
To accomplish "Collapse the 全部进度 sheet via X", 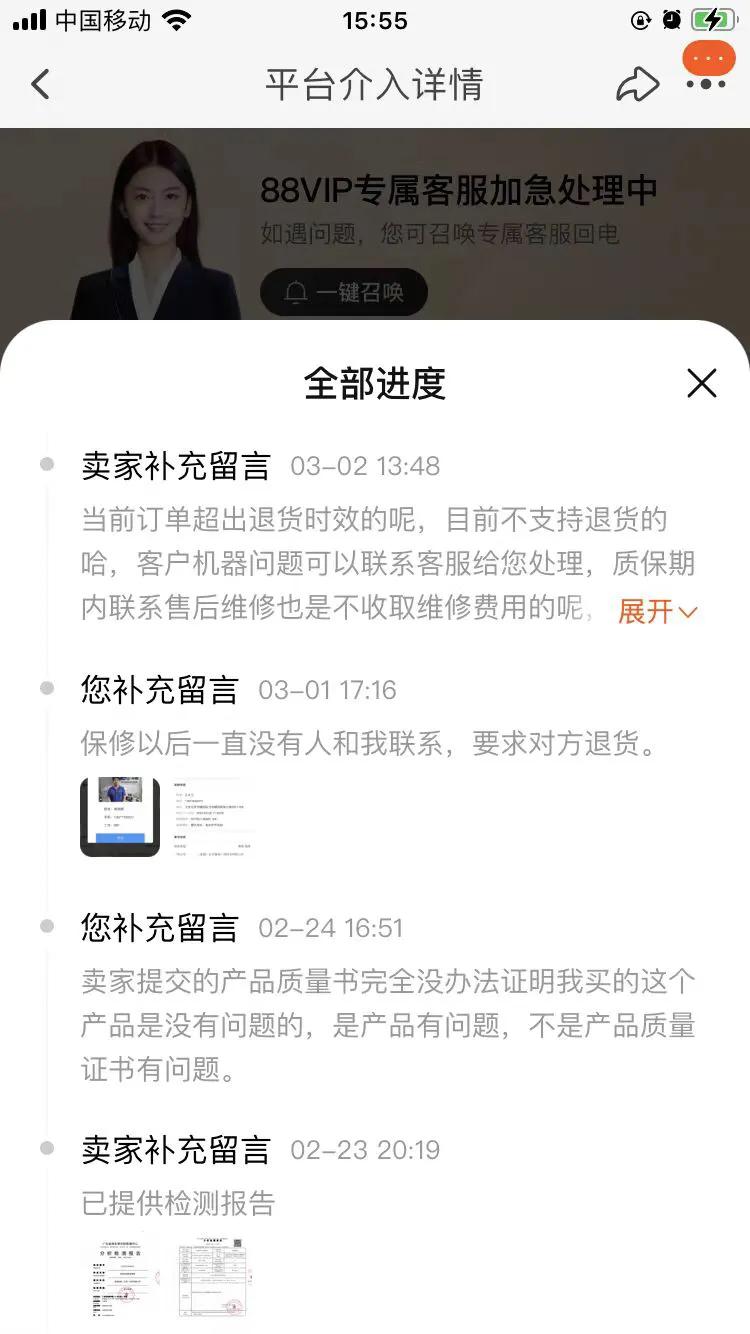I will coord(702,383).
